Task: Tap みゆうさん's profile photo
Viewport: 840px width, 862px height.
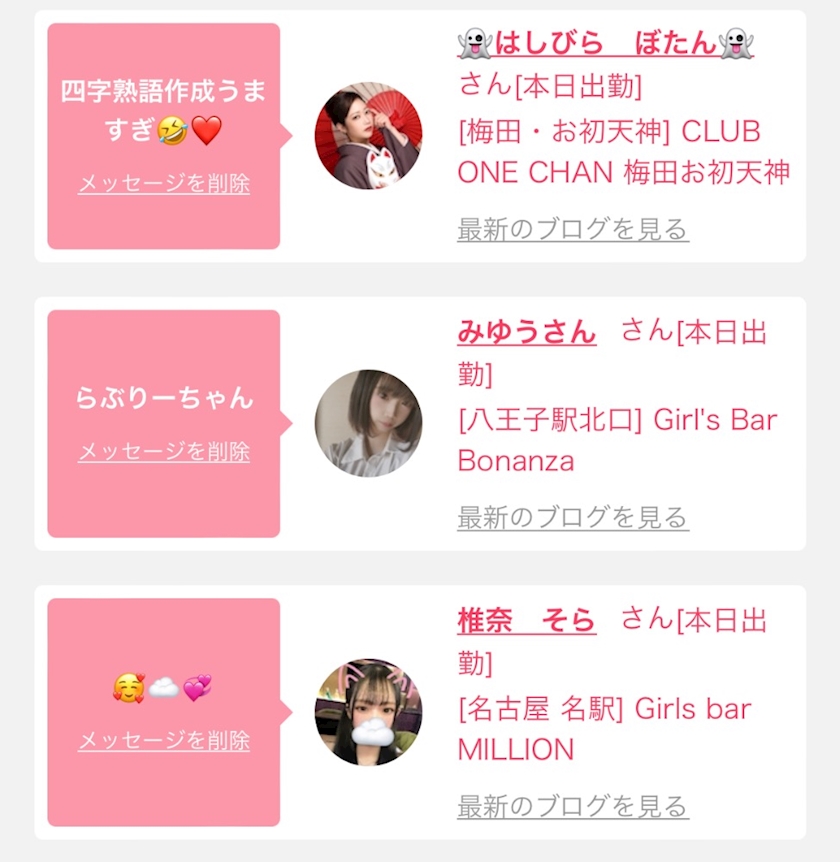Action: click(x=368, y=423)
